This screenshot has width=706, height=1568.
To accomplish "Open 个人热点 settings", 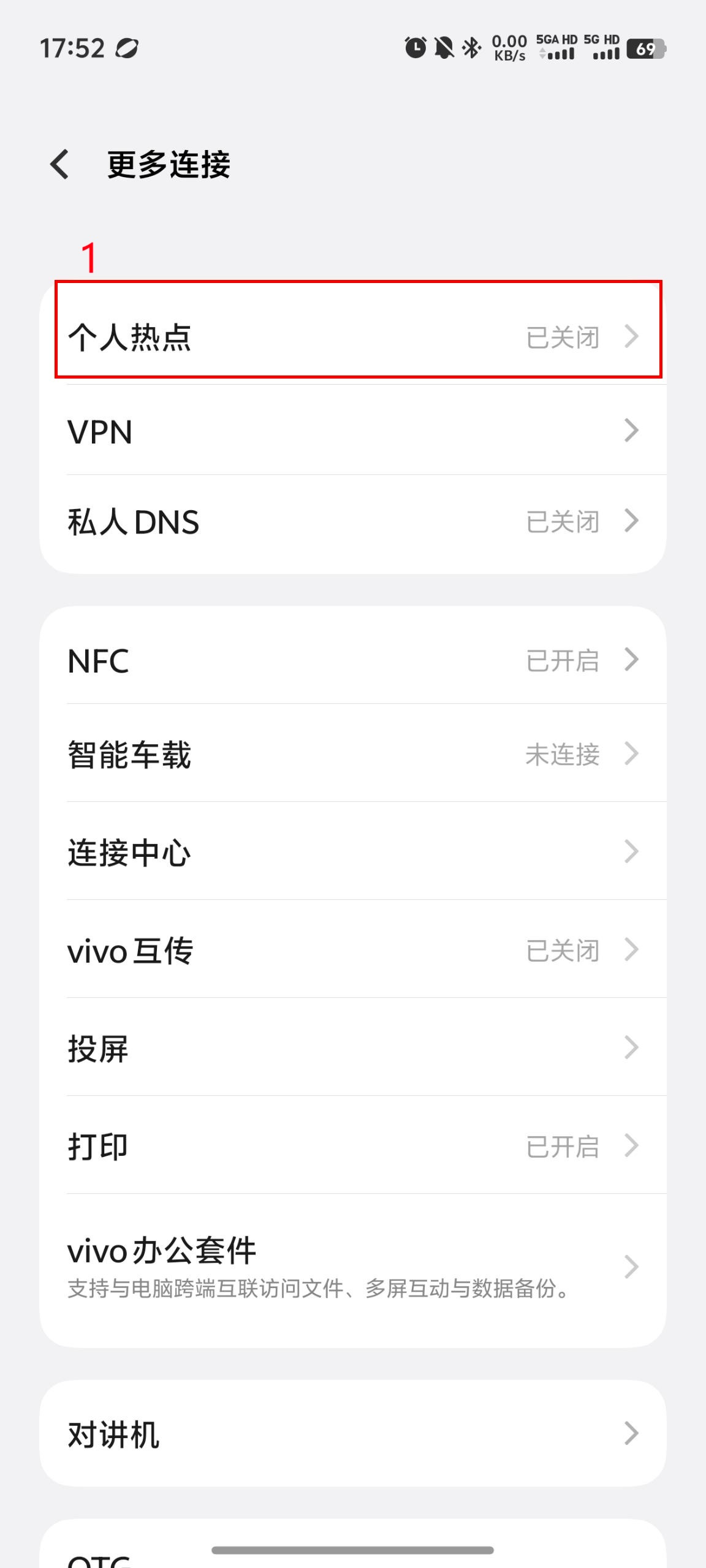I will tap(353, 337).
